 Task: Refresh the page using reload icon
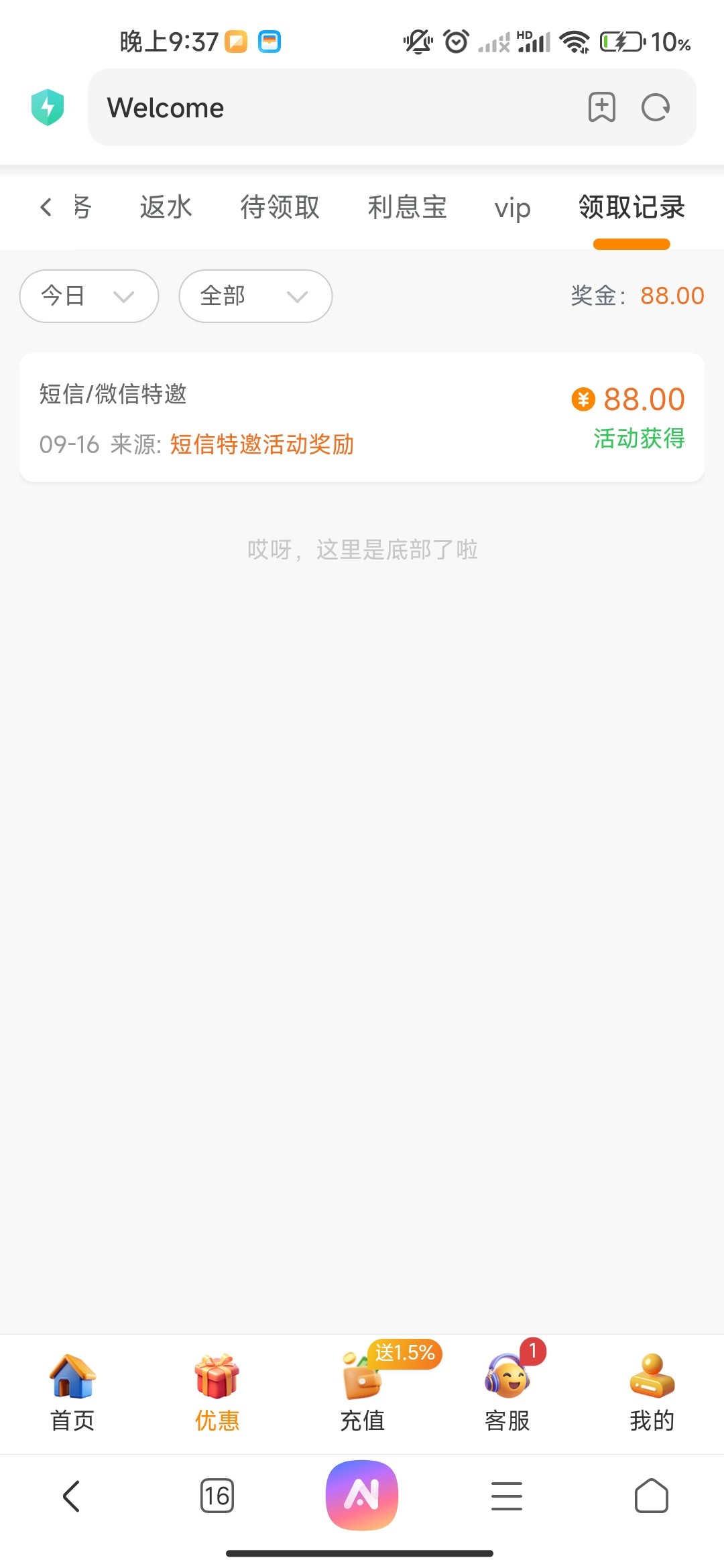point(655,107)
